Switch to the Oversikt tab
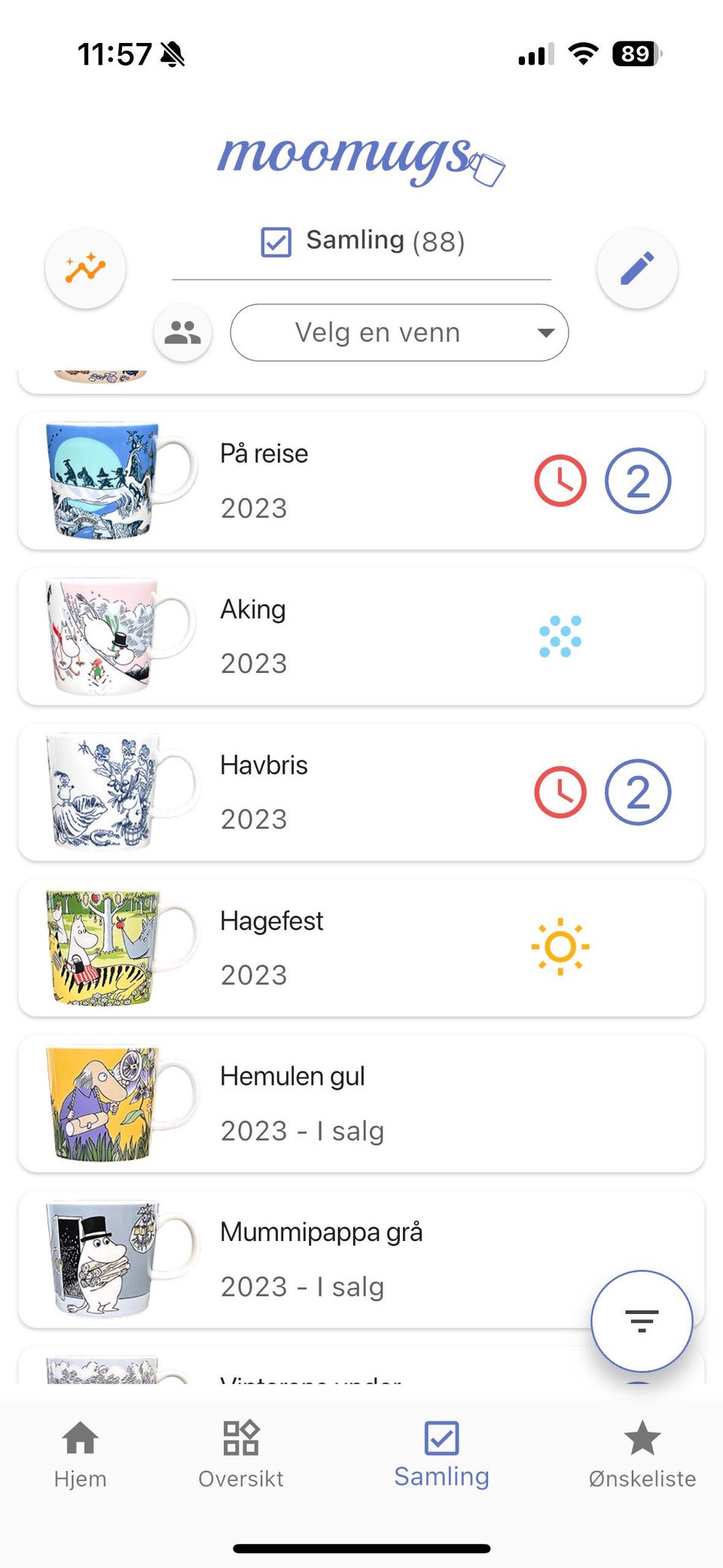This screenshot has height=1568, width=723. [x=241, y=1453]
